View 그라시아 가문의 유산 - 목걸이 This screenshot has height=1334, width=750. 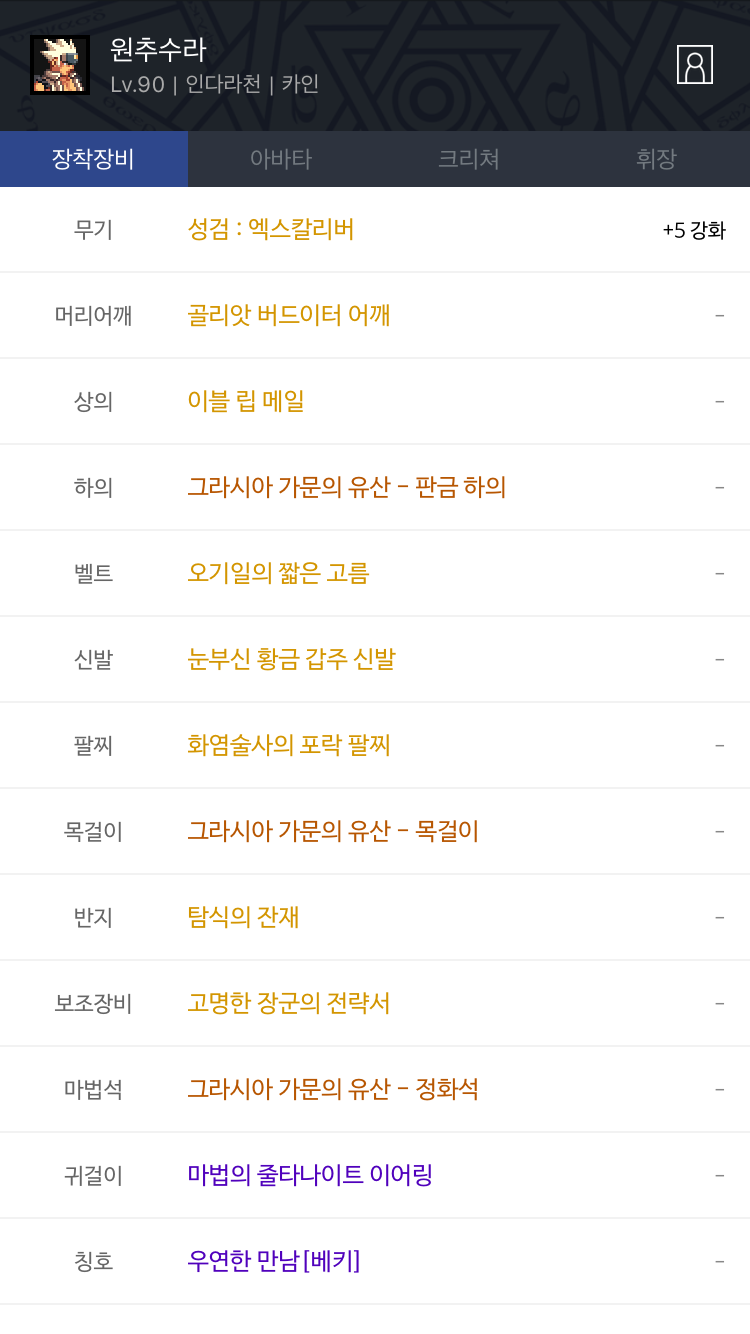point(333,832)
